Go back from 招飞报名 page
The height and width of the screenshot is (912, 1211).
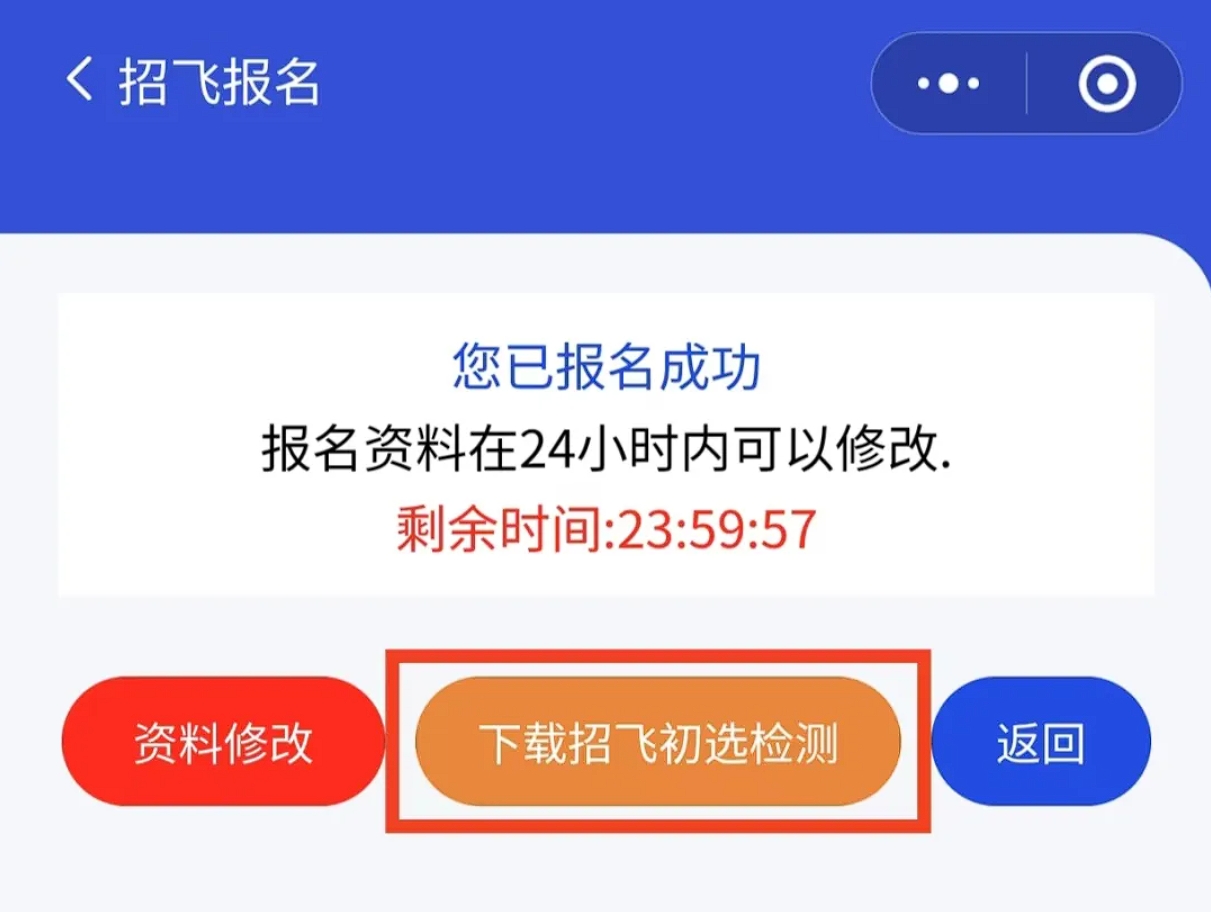coord(80,80)
